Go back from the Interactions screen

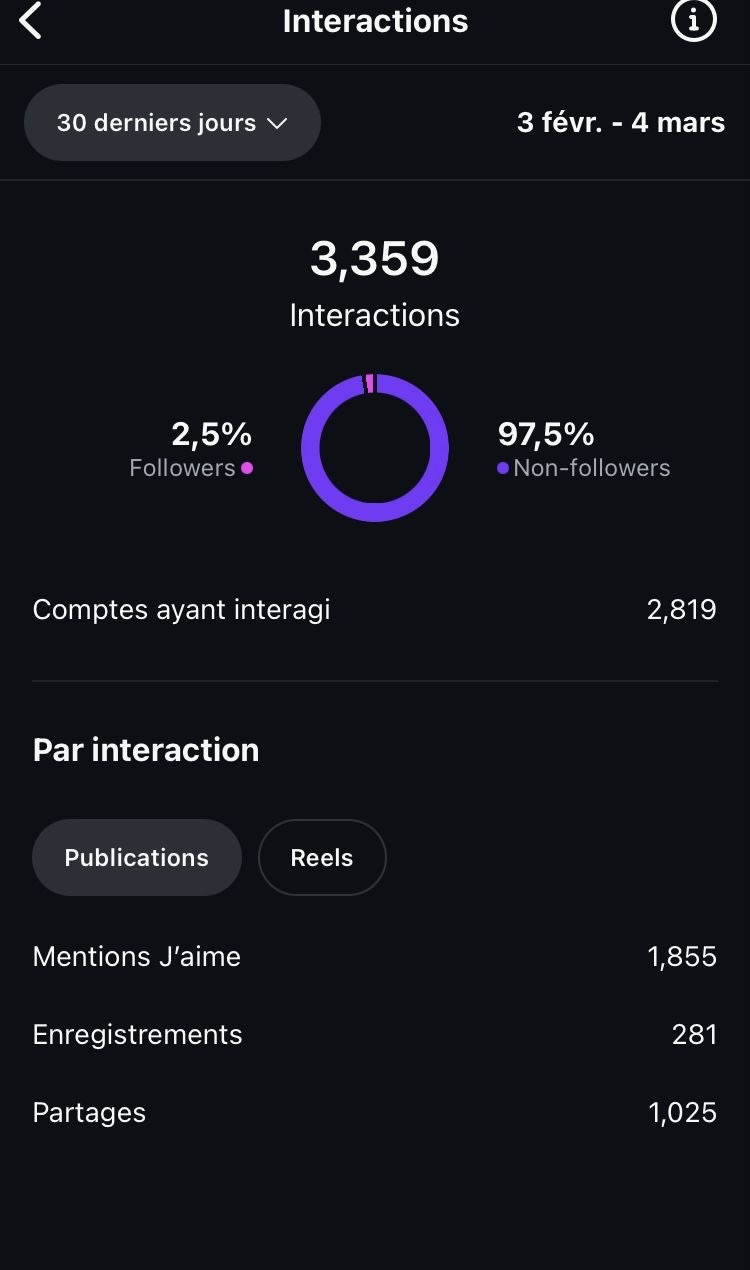(x=31, y=21)
